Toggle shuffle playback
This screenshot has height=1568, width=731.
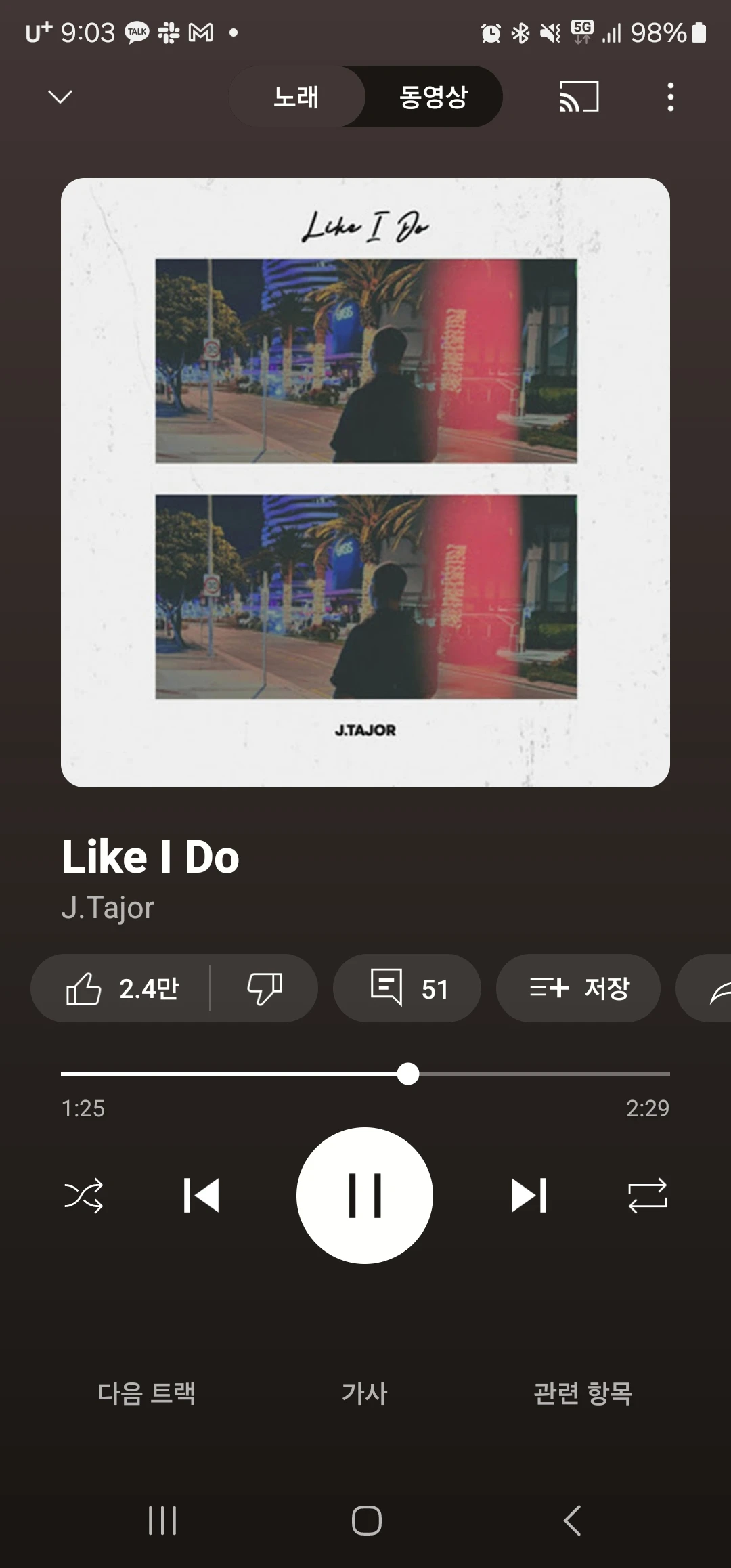(83, 1196)
